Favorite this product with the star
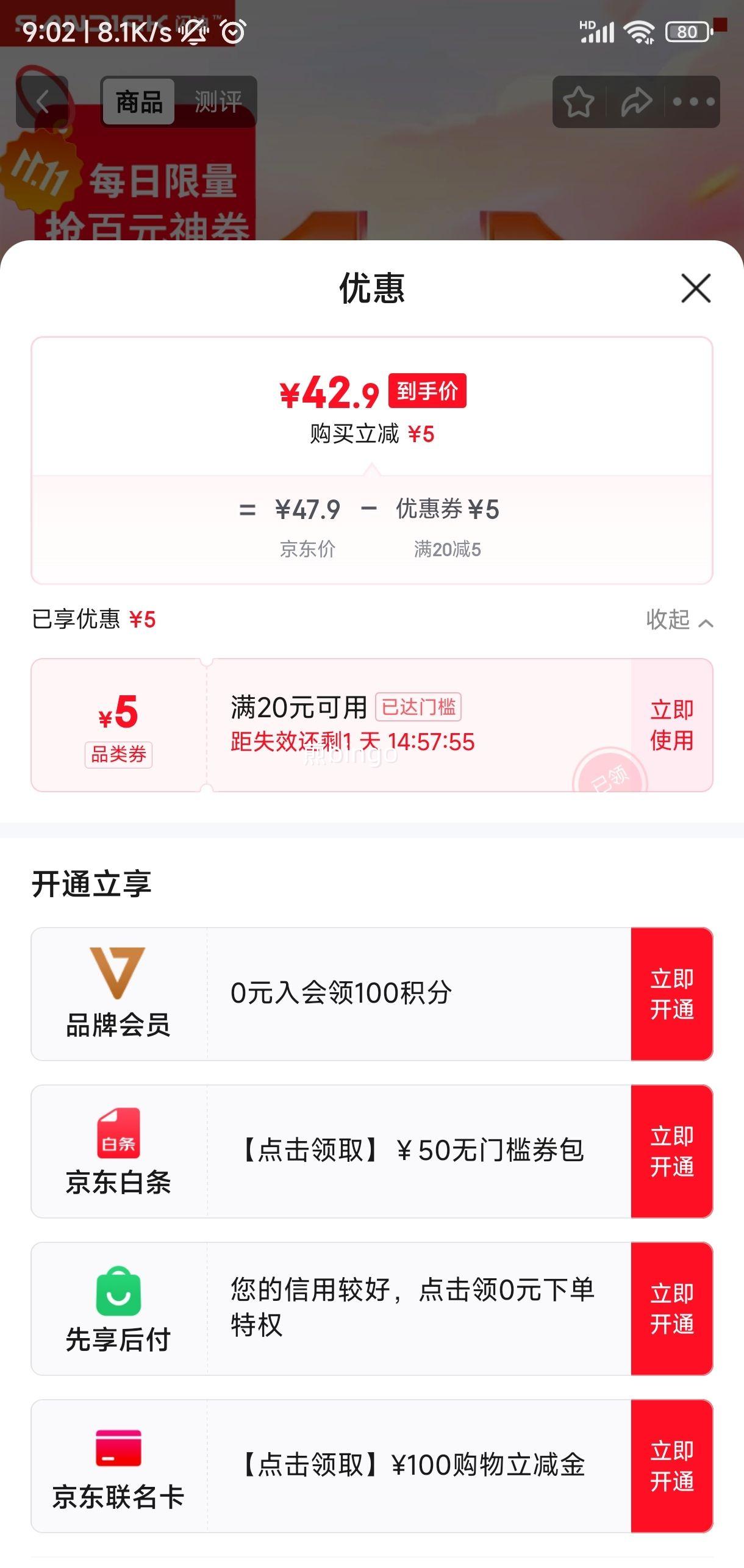The width and height of the screenshot is (744, 1568). click(x=578, y=102)
